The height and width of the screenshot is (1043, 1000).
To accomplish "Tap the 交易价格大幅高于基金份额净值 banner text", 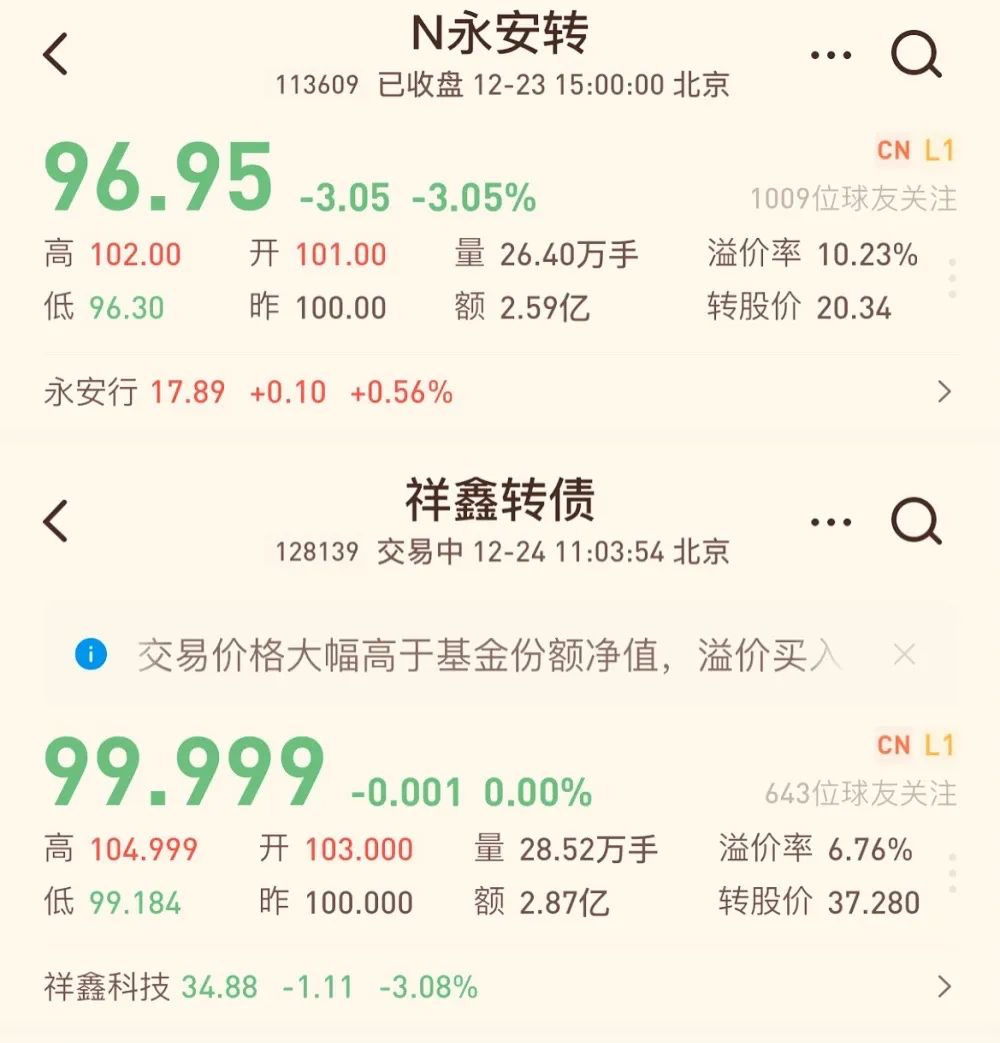I will pos(480,654).
